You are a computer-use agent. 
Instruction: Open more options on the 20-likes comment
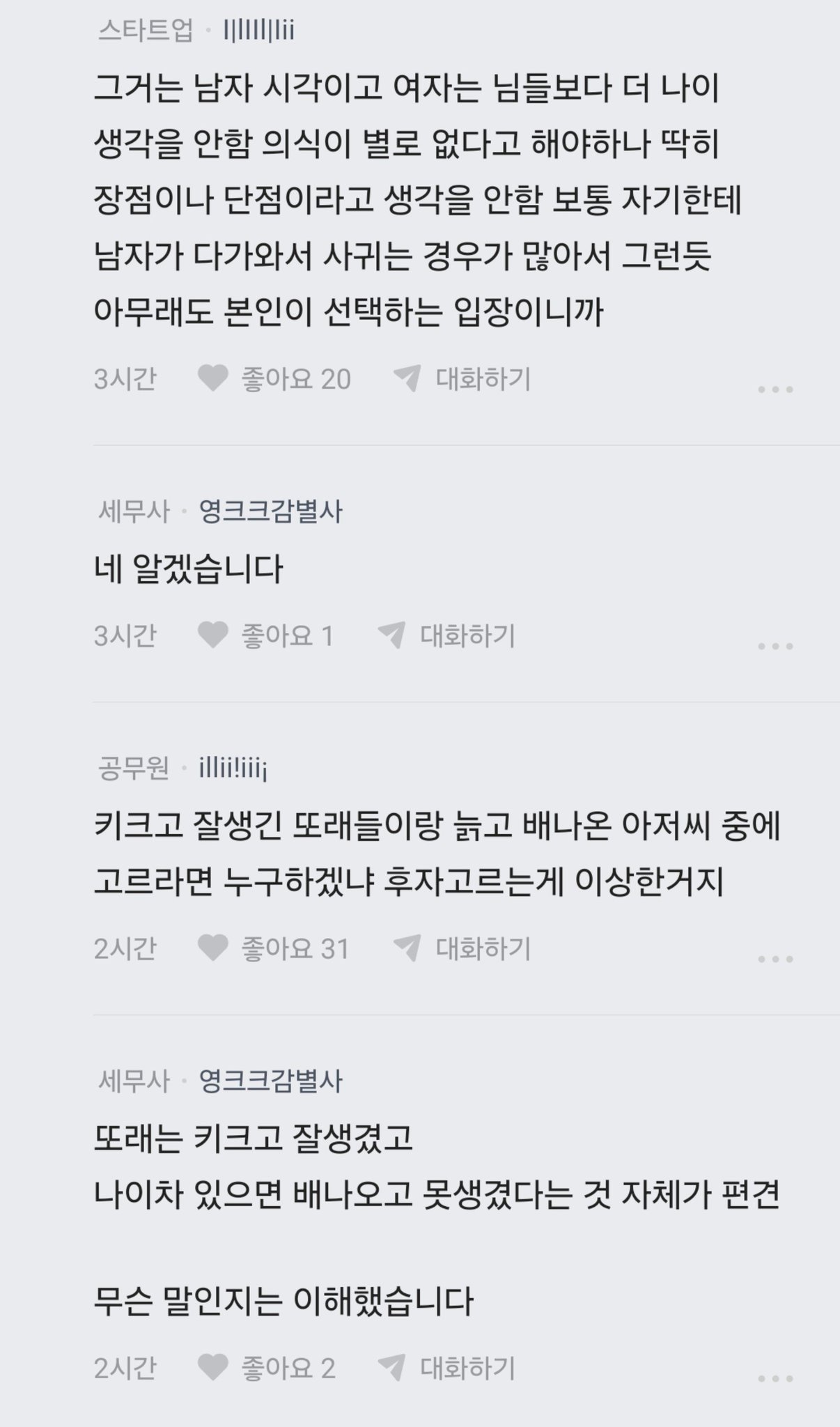[x=775, y=389]
